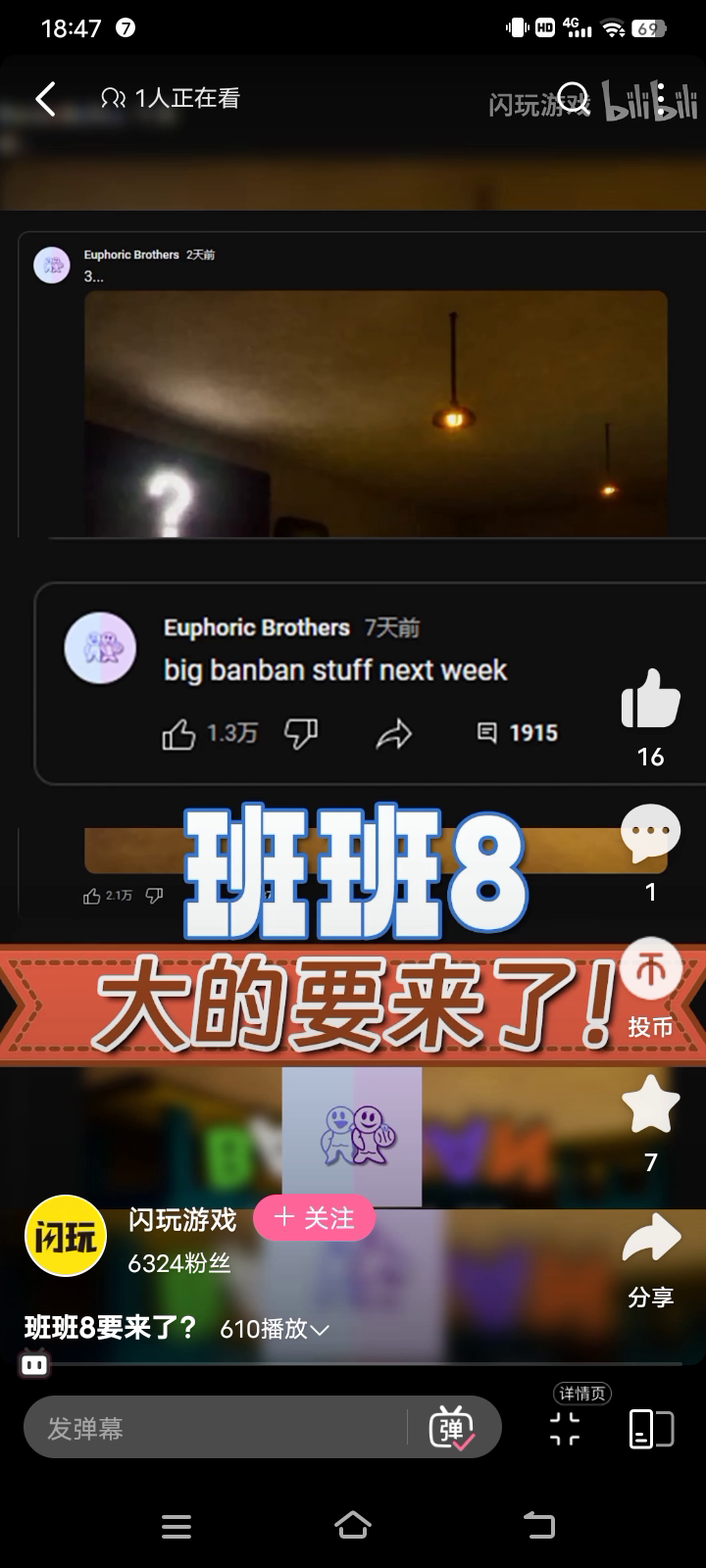This screenshot has height=1568, width=706.
Task: Open the search icon at the top
Action: click(x=572, y=98)
